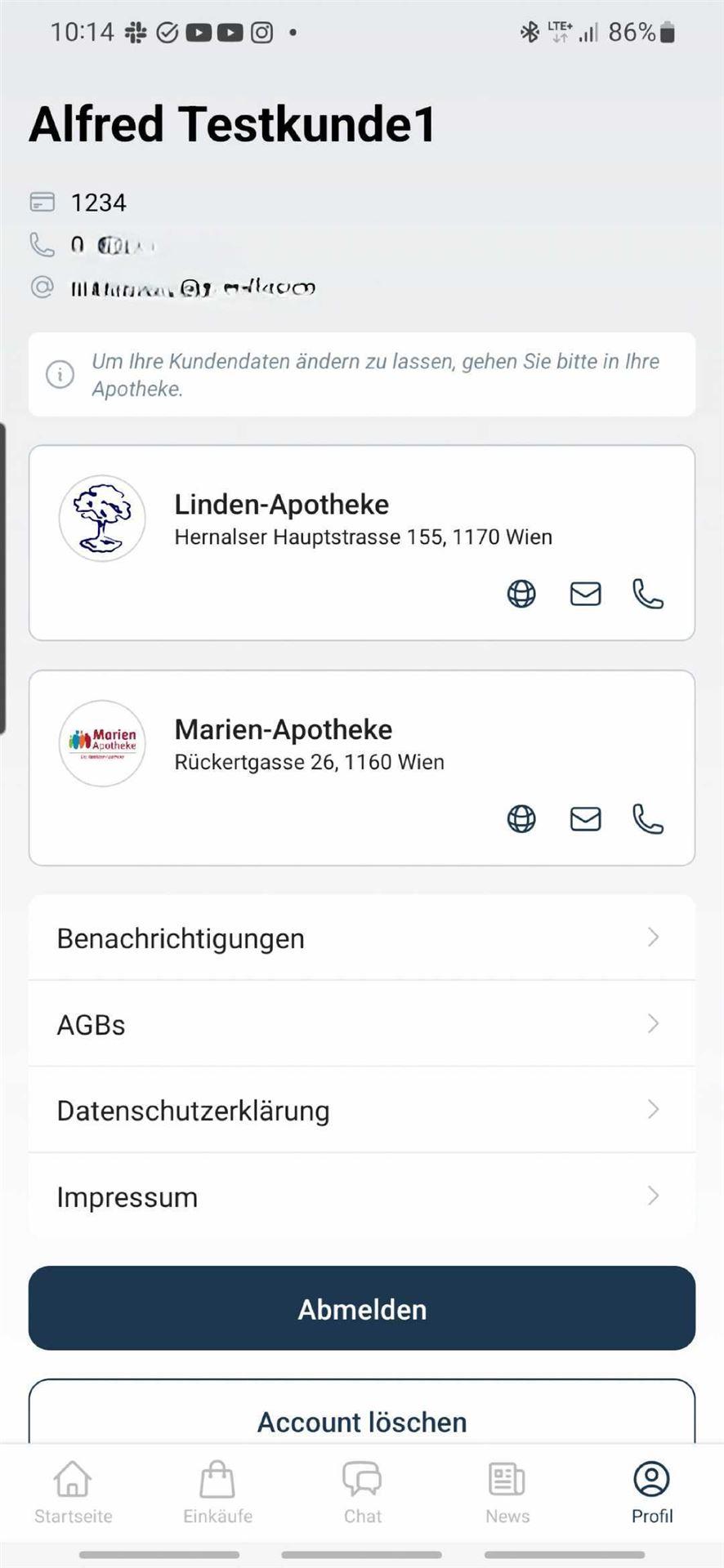724x1568 pixels.
Task: Open the Impressum
Action: 362,1196
